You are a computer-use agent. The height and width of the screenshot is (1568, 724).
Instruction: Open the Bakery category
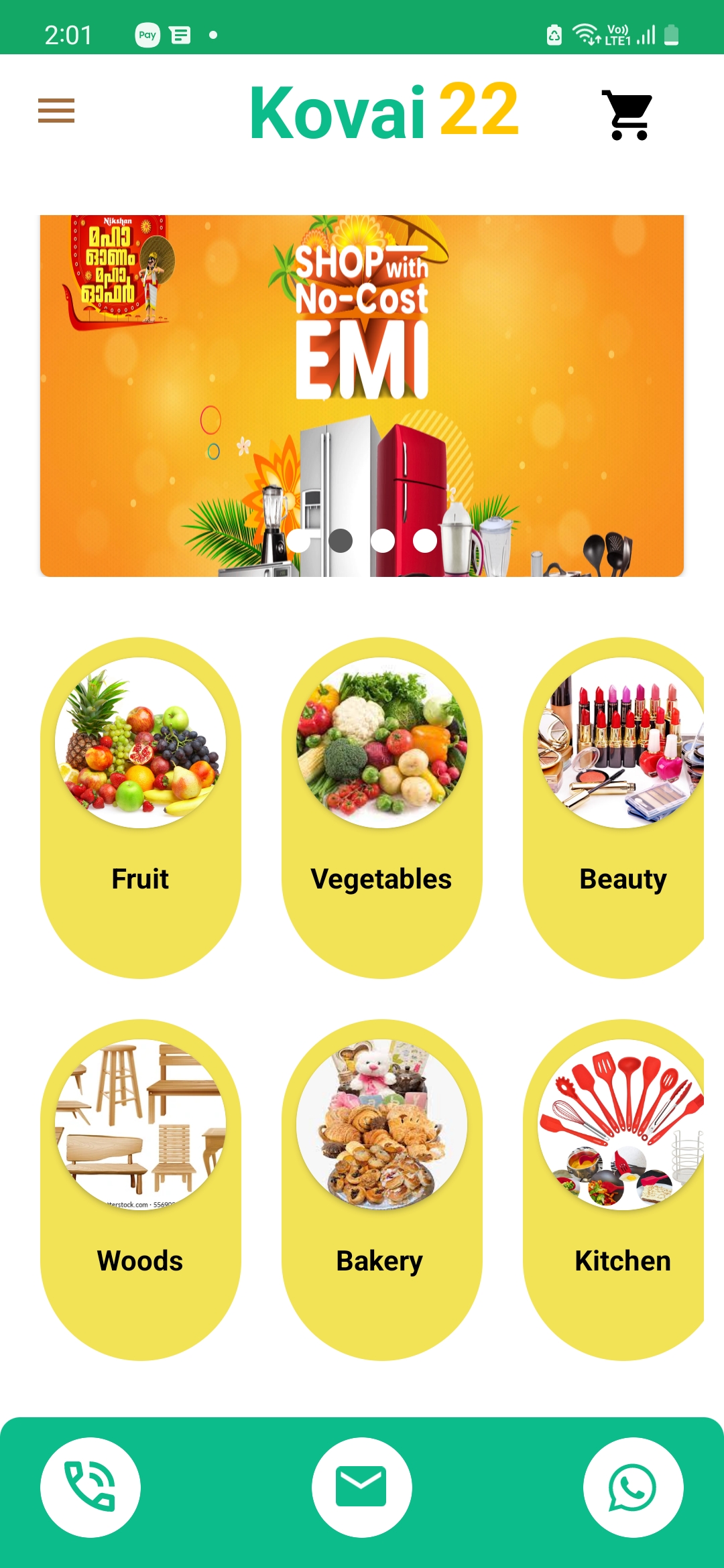click(x=381, y=1189)
